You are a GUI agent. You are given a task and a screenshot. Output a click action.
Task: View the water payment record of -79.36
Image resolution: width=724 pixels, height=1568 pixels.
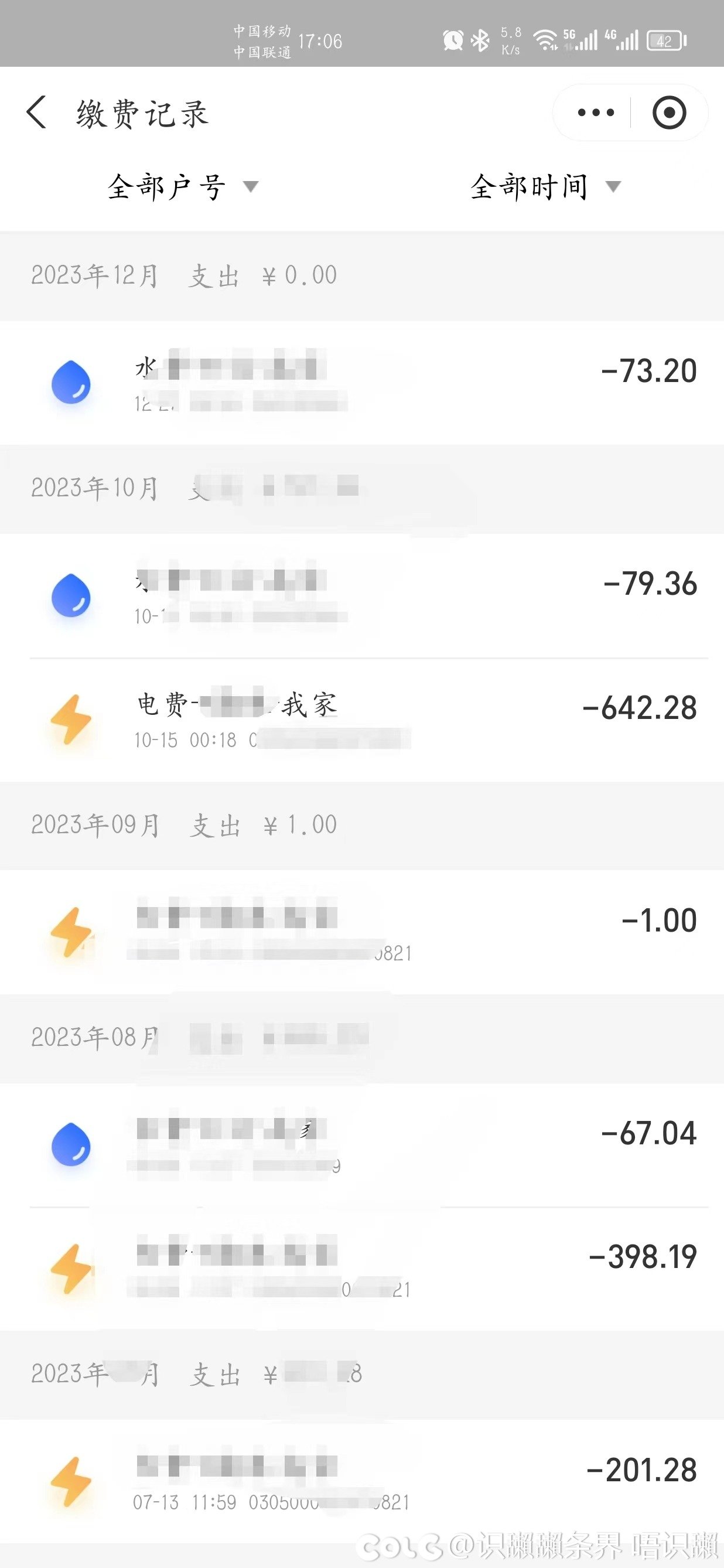point(362,596)
